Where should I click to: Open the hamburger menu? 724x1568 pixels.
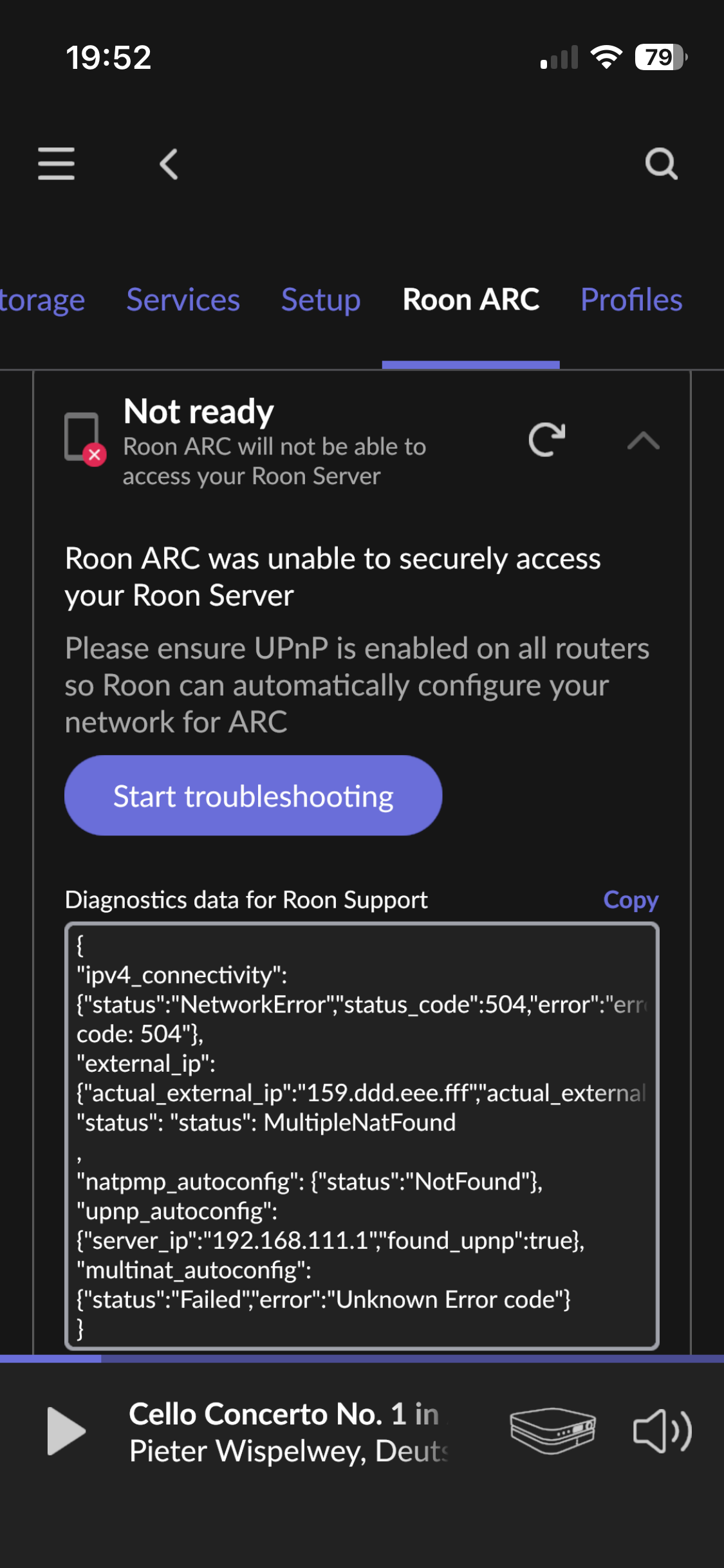tap(56, 163)
